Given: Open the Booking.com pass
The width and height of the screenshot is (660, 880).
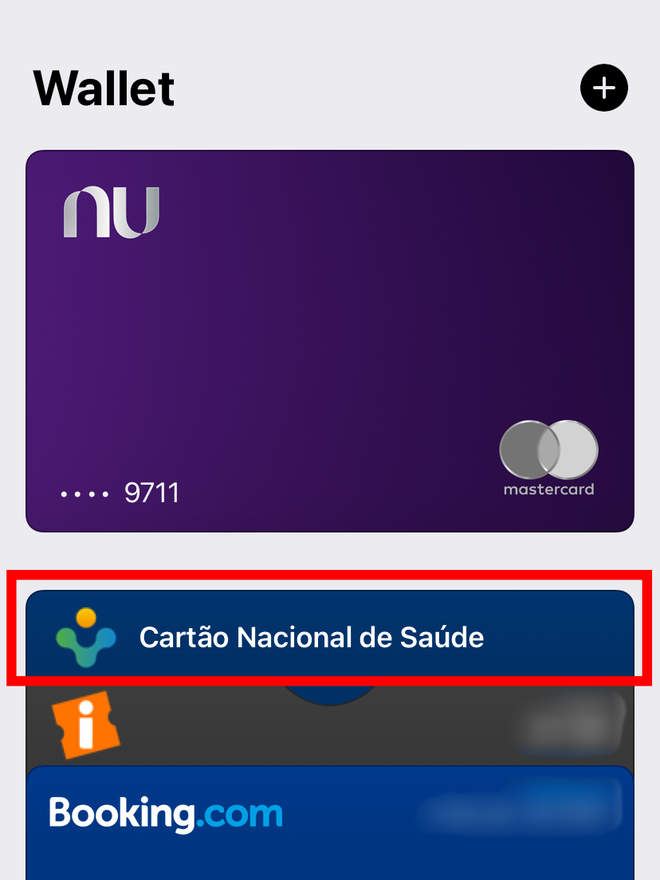Looking at the screenshot, I should click(330, 820).
